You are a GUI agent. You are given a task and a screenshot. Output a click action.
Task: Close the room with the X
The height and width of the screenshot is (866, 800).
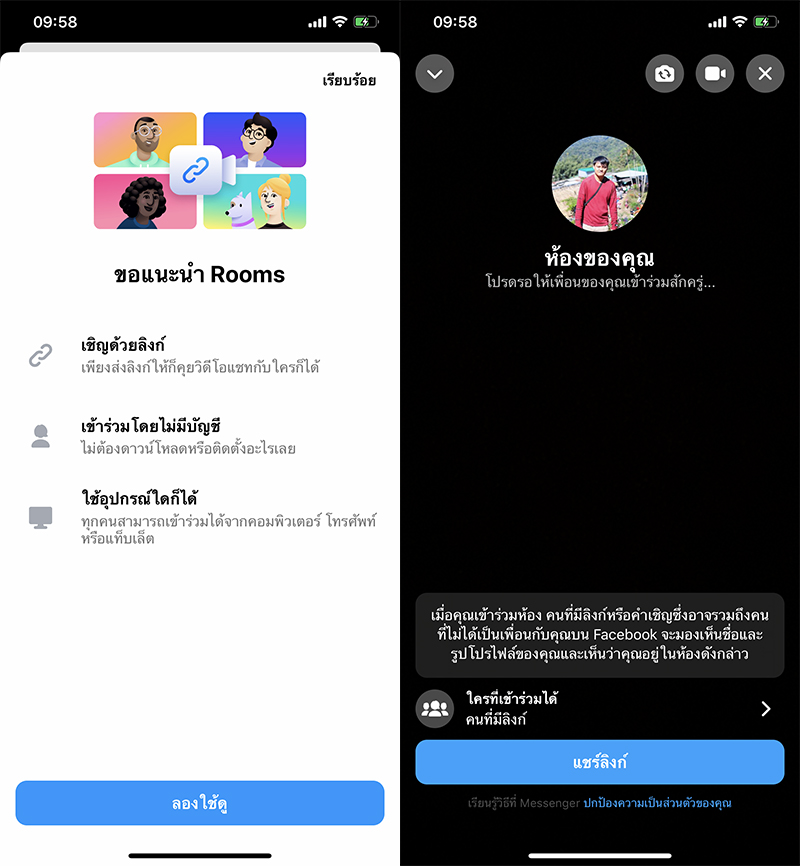[x=765, y=74]
